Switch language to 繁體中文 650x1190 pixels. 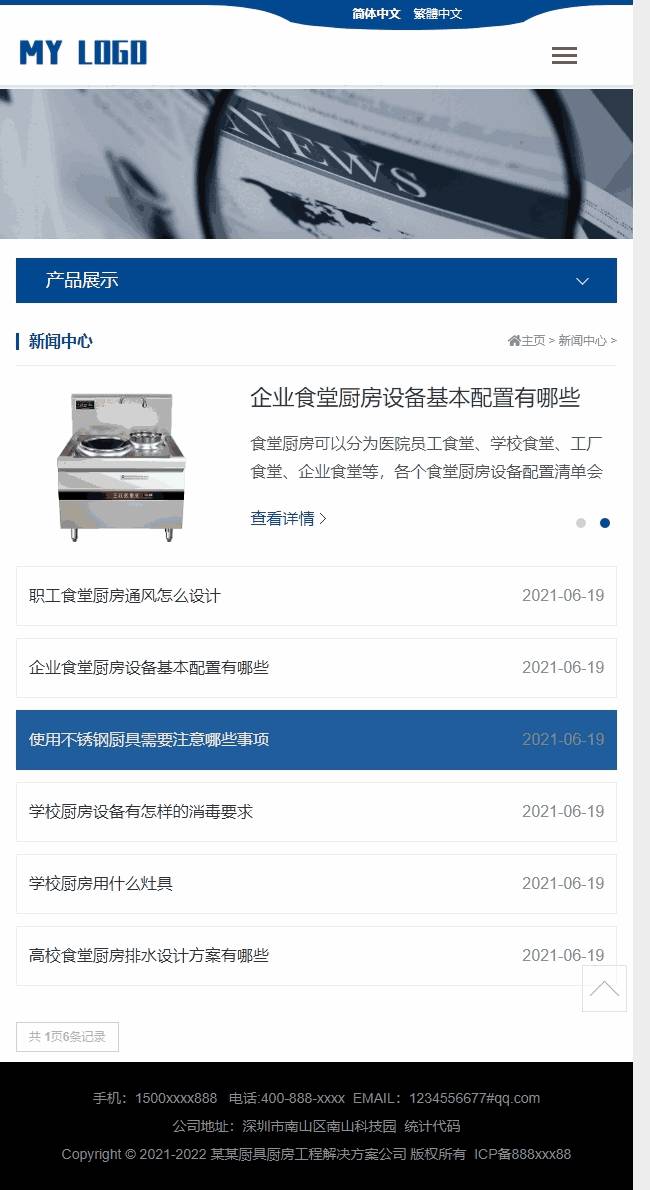pos(437,14)
